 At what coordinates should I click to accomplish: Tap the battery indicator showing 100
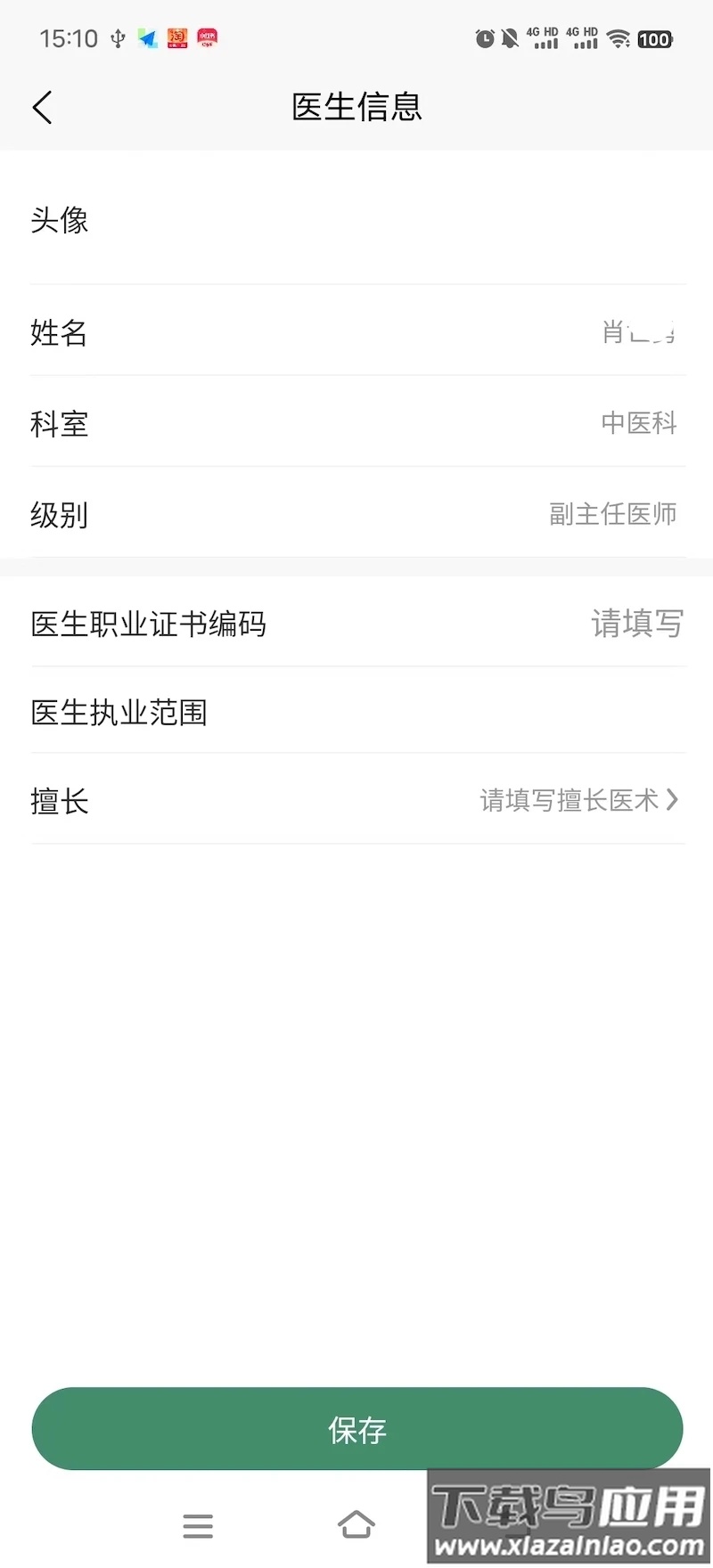click(x=655, y=38)
